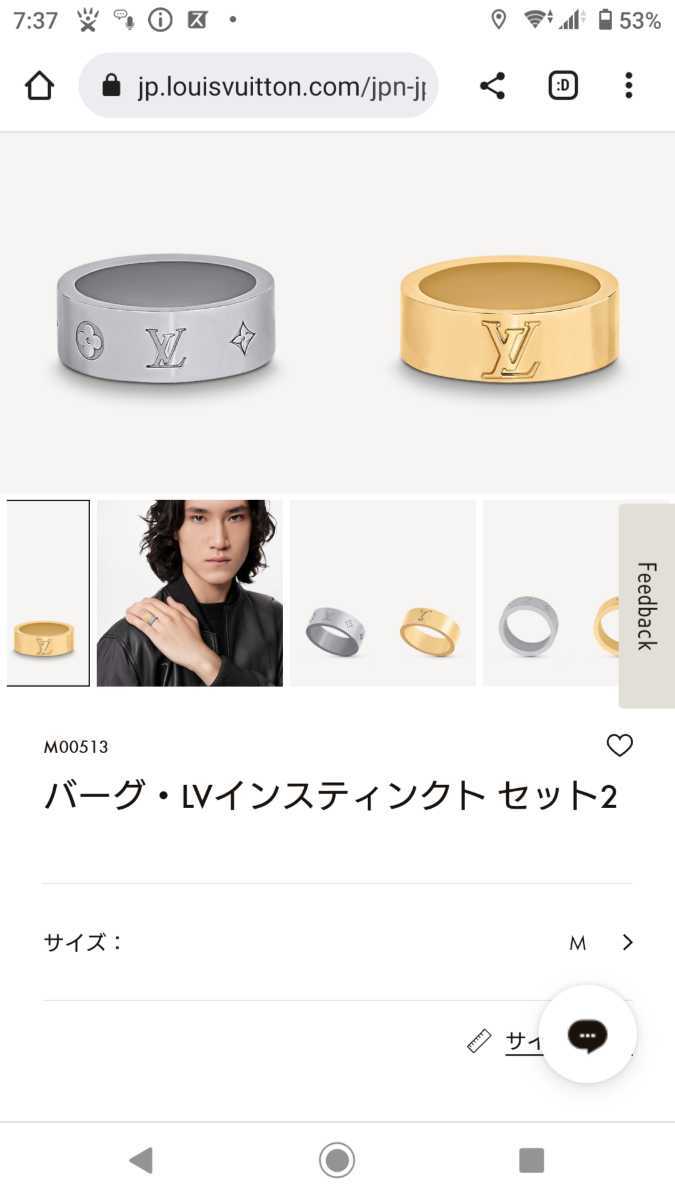This screenshot has height=1200, width=675.
Task: Open the tab switcher
Action: tap(563, 86)
